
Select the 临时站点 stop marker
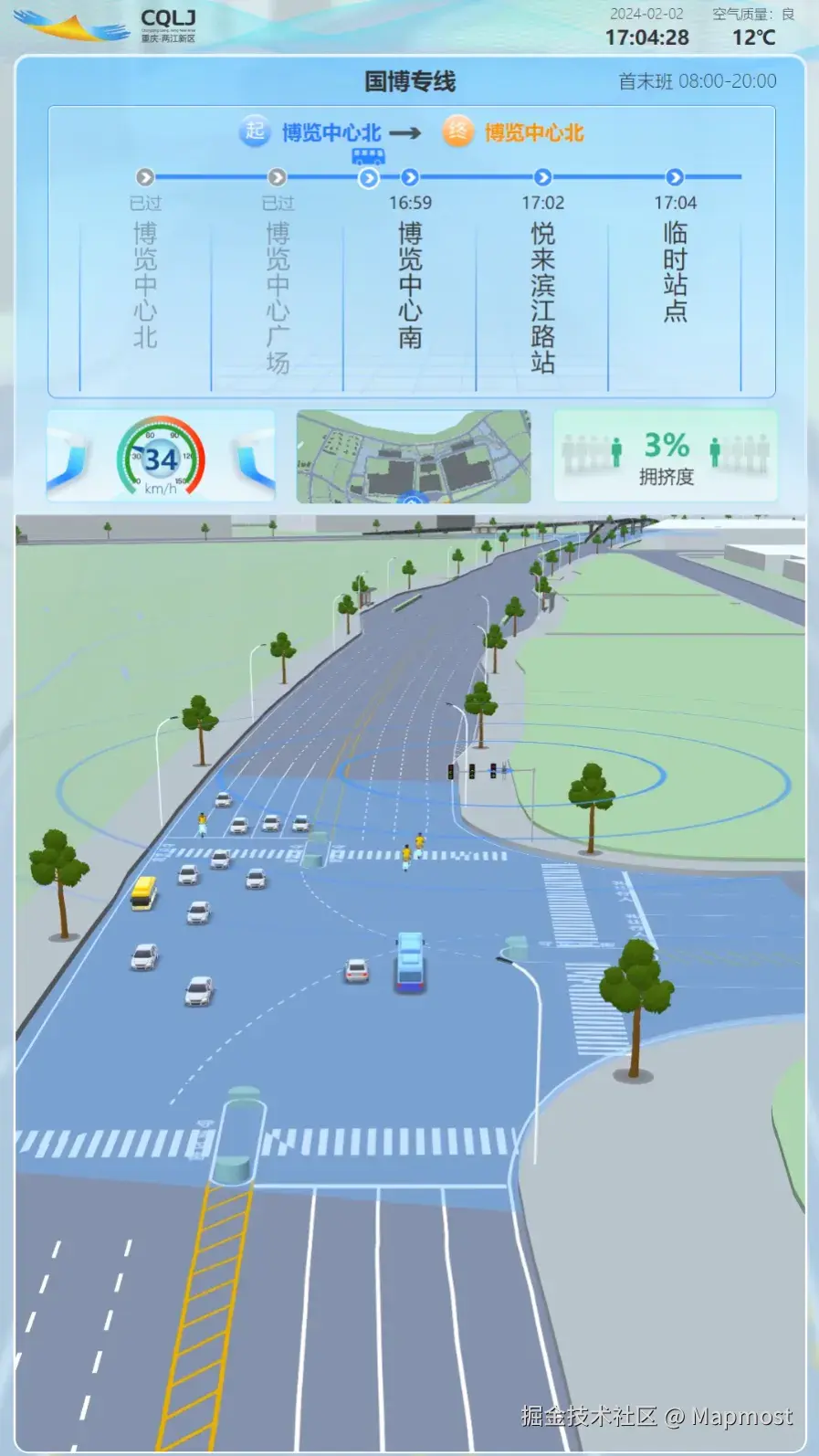[675, 177]
